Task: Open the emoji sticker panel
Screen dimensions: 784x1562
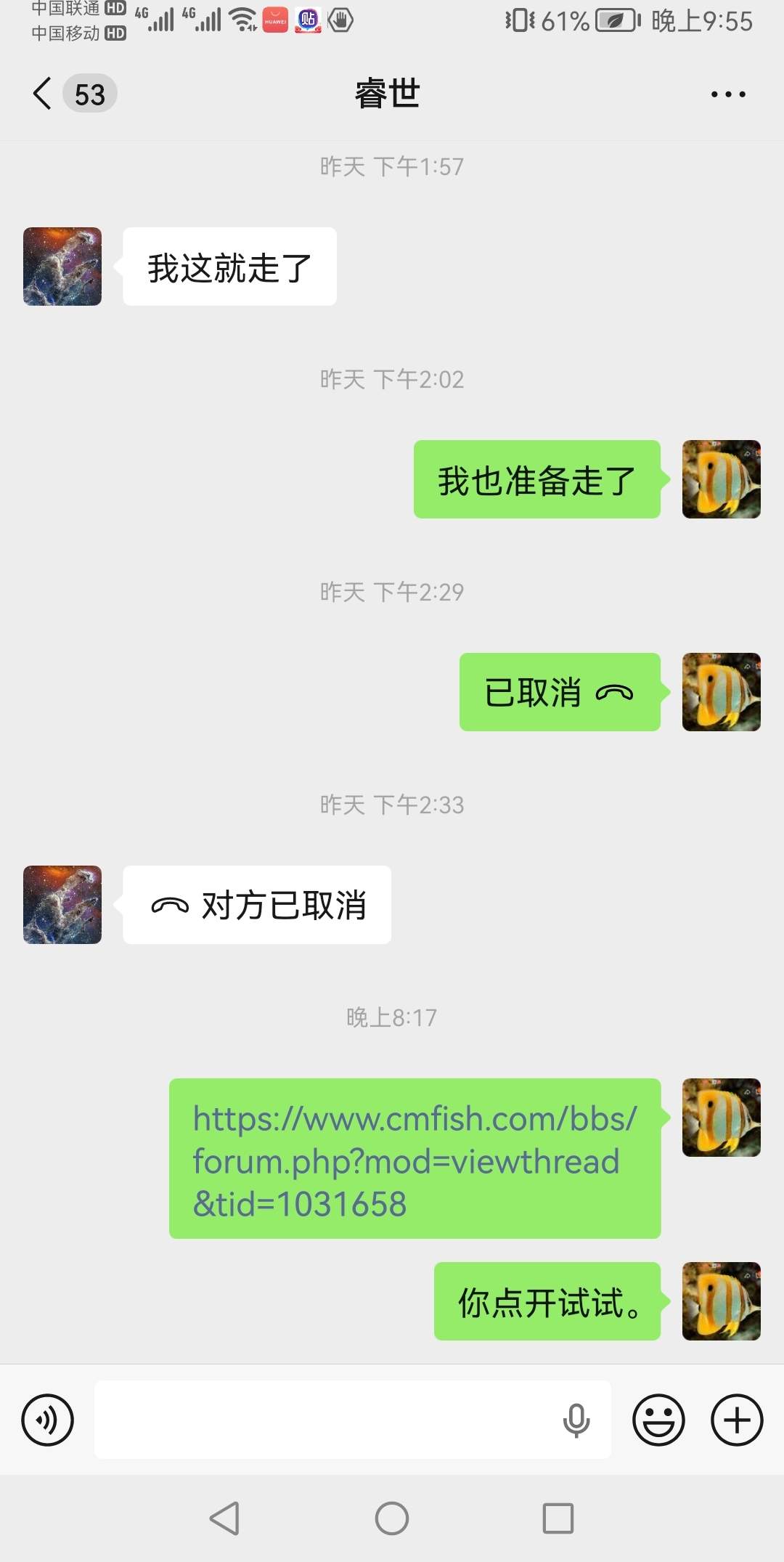Action: (658, 1420)
